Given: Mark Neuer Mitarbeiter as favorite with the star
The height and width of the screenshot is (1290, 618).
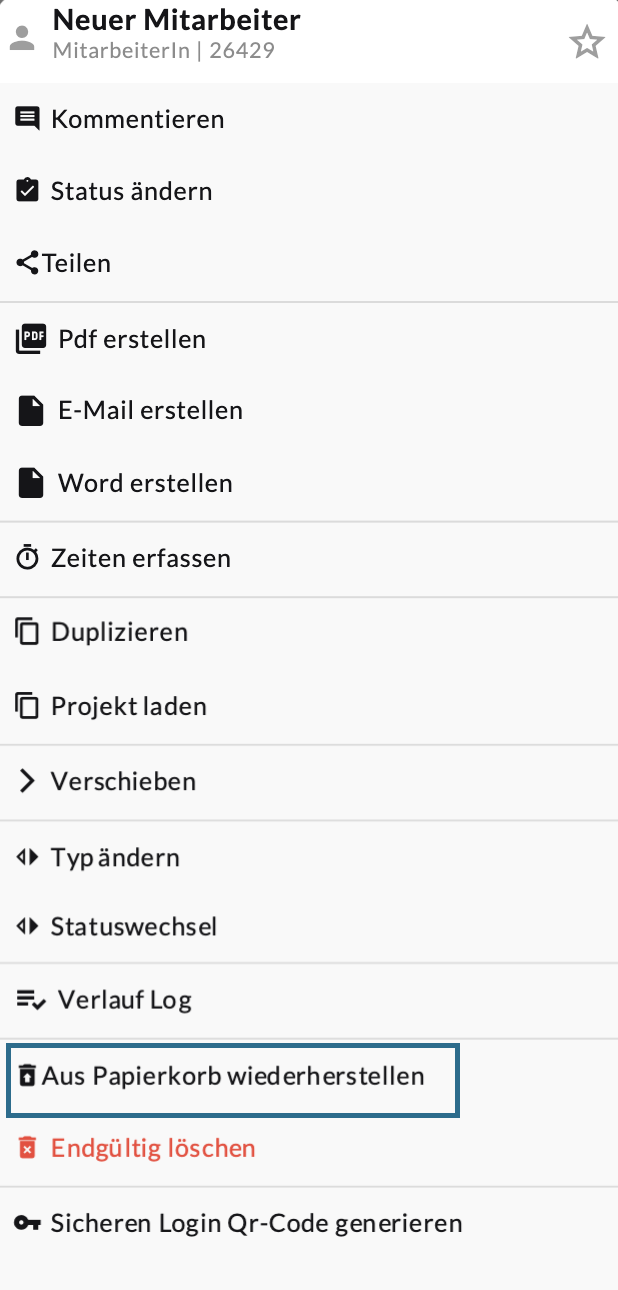Looking at the screenshot, I should point(586,42).
